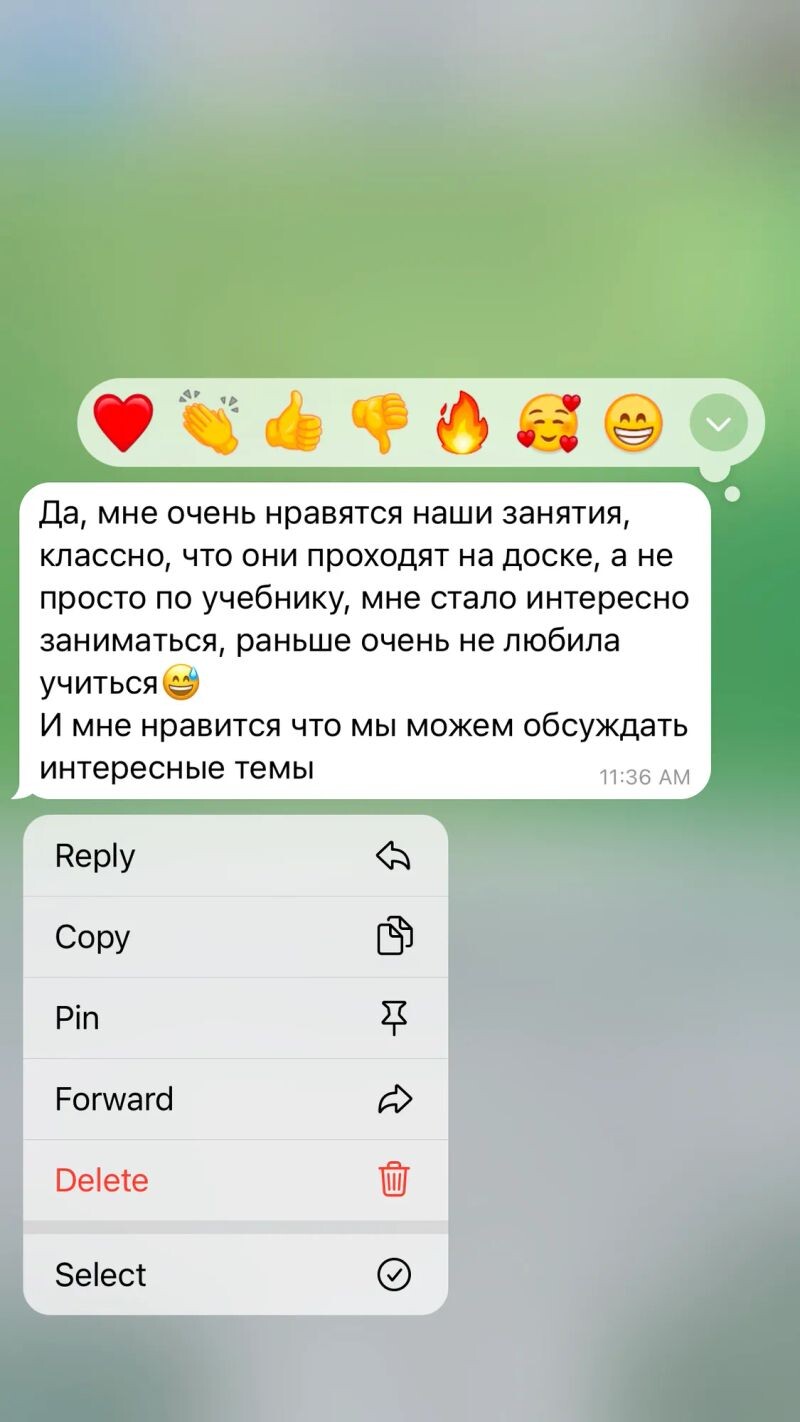
Task: Choose Reply in the message menu
Action: [x=235, y=856]
